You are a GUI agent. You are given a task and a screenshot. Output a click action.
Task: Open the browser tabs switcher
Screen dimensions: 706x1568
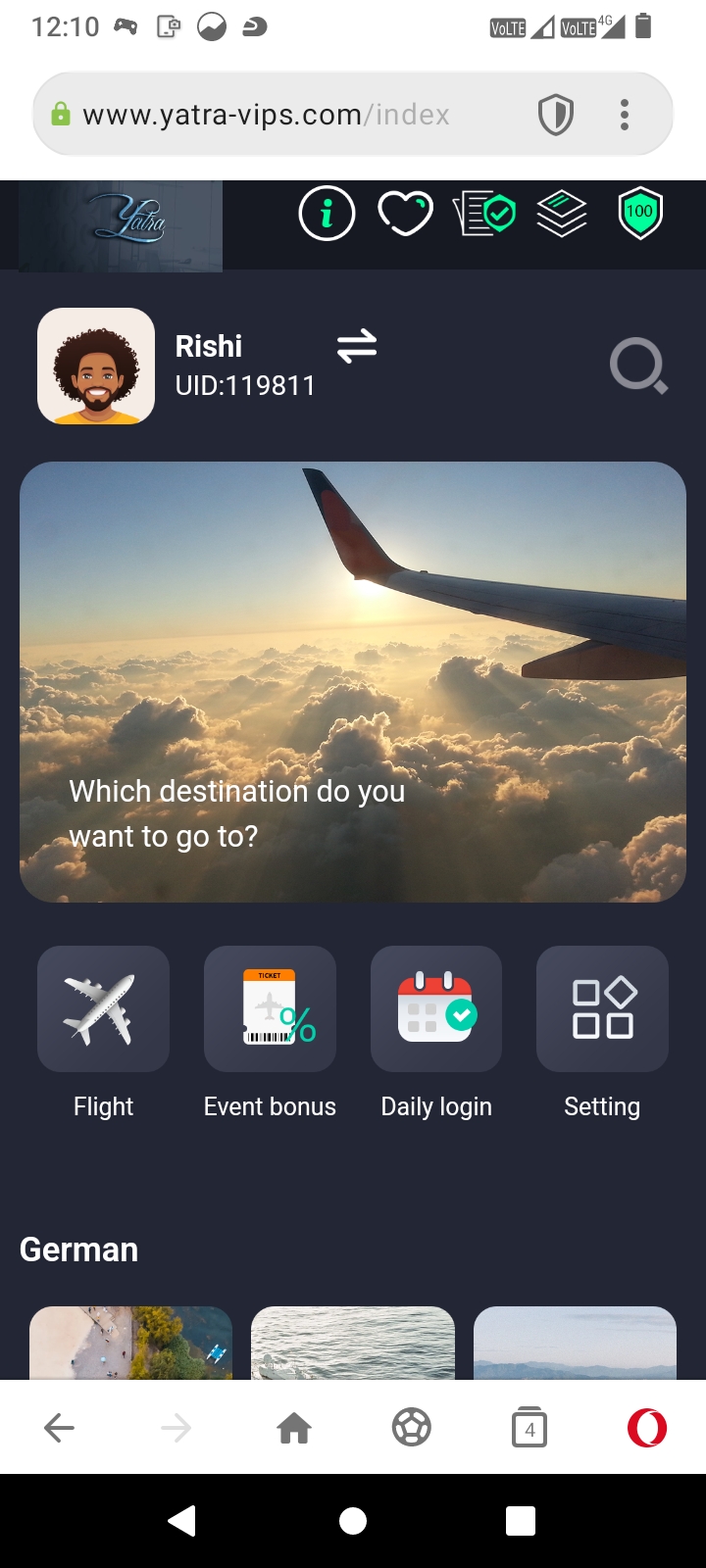529,1428
